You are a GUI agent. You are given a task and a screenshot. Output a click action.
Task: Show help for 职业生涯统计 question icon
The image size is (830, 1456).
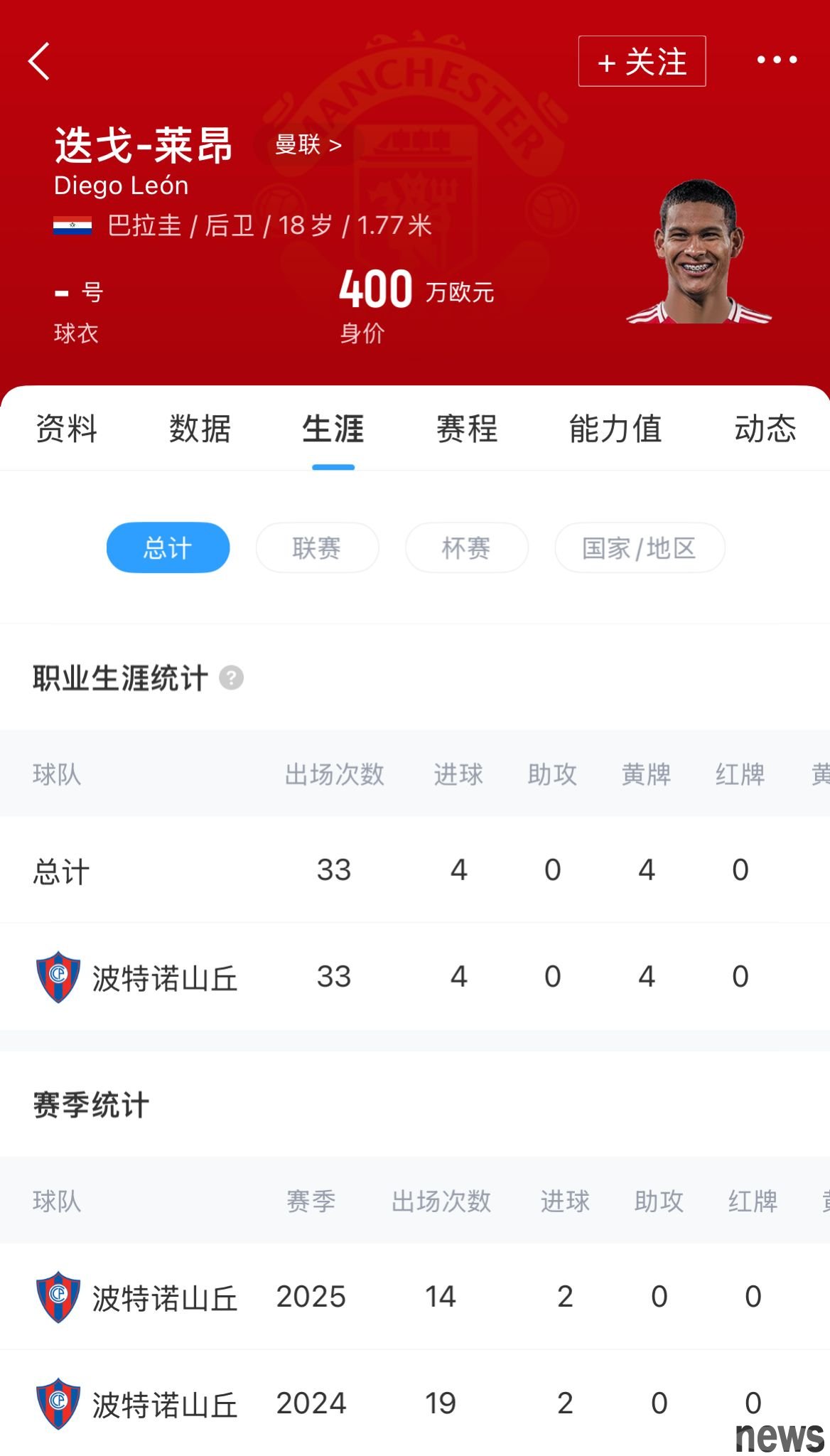coord(231,678)
